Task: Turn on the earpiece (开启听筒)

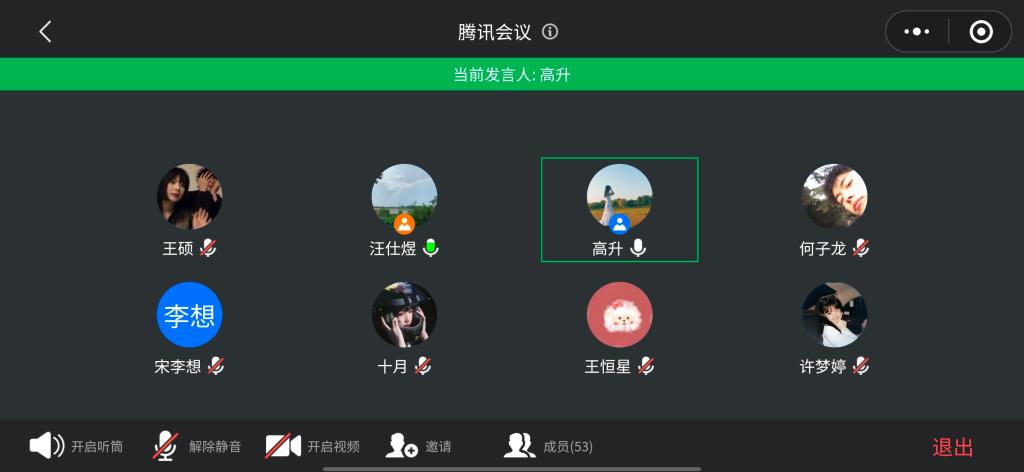Action: (x=76, y=446)
